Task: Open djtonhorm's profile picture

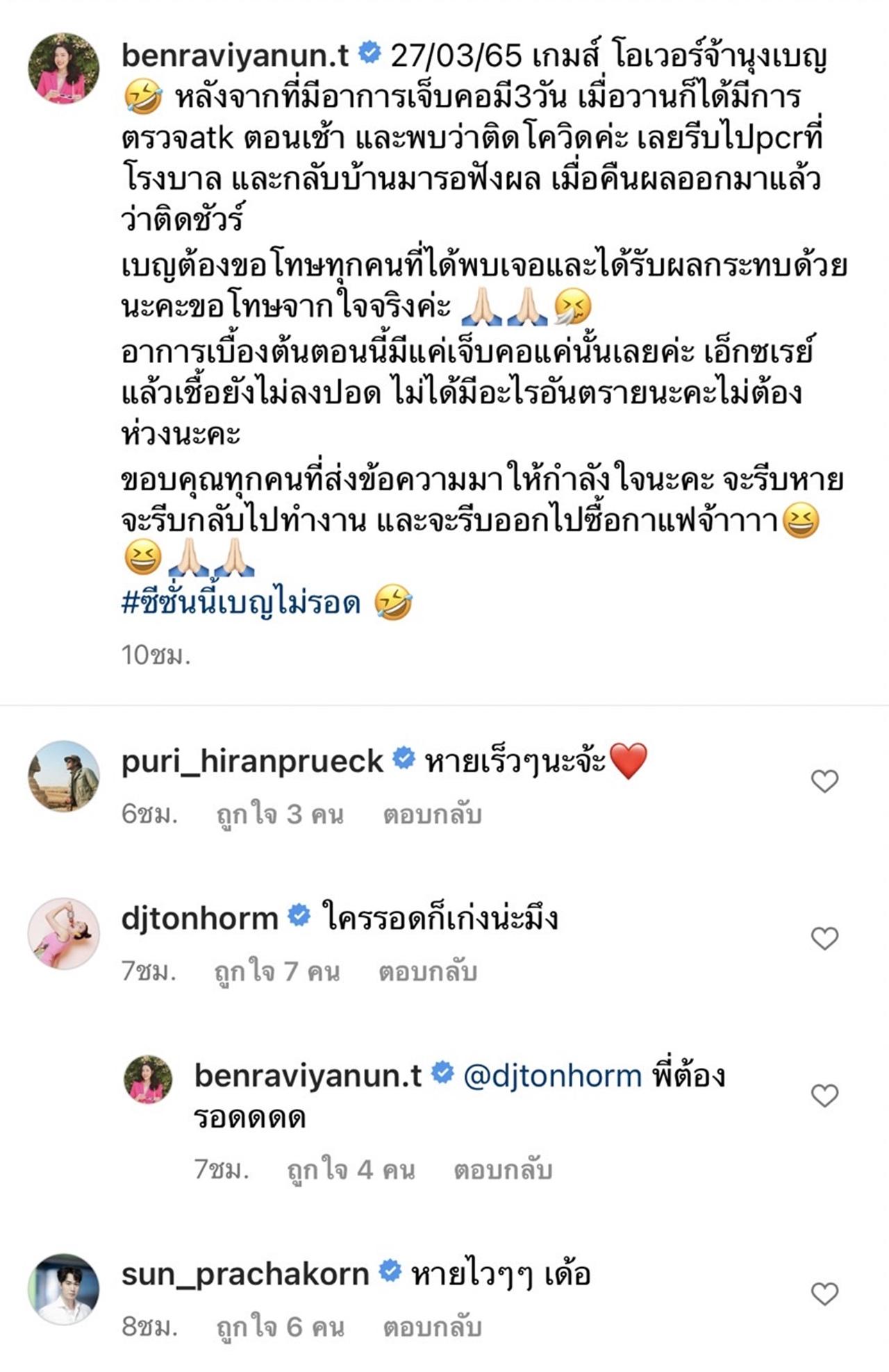Action: tap(63, 934)
